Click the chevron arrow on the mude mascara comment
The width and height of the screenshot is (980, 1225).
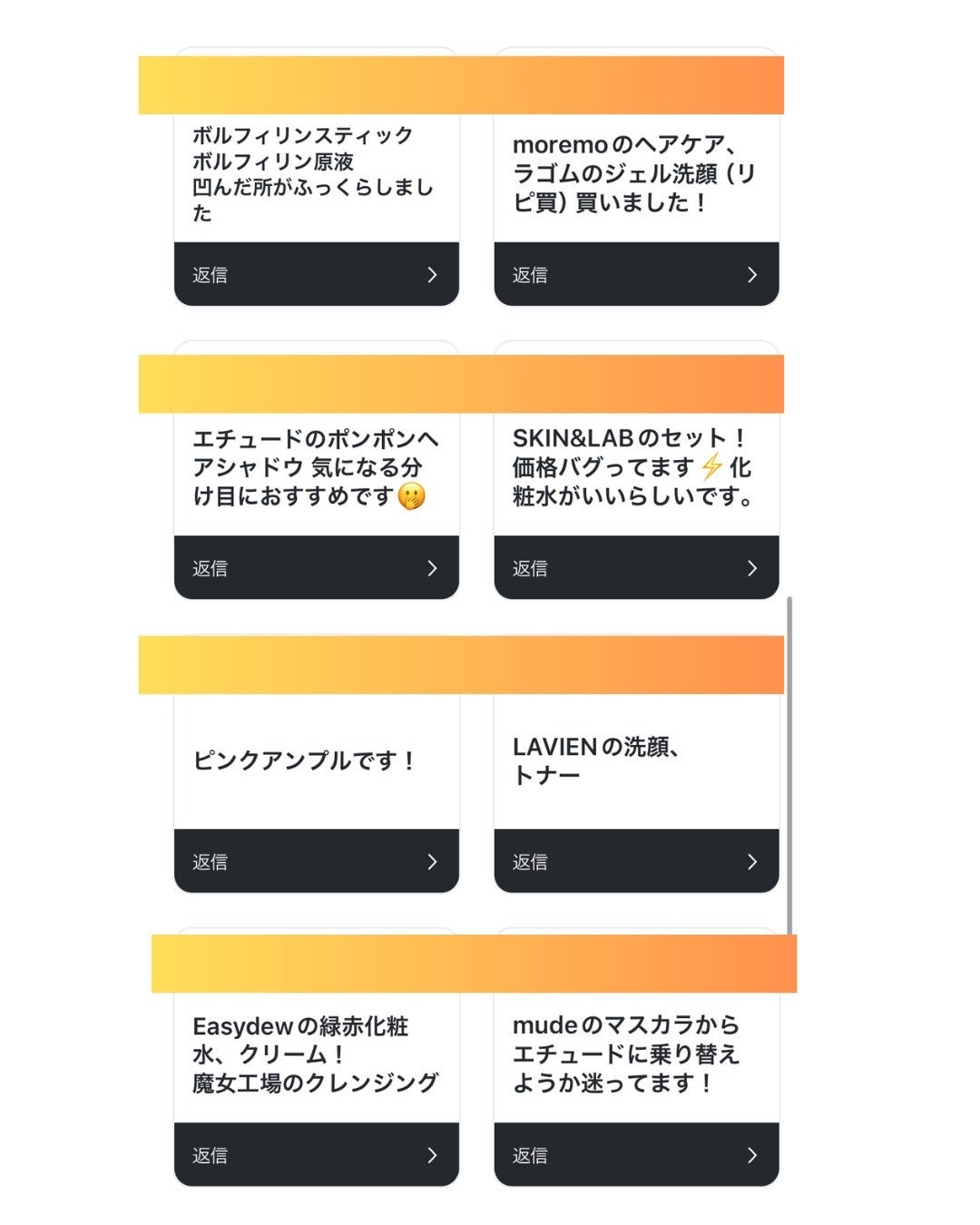pos(751,1156)
